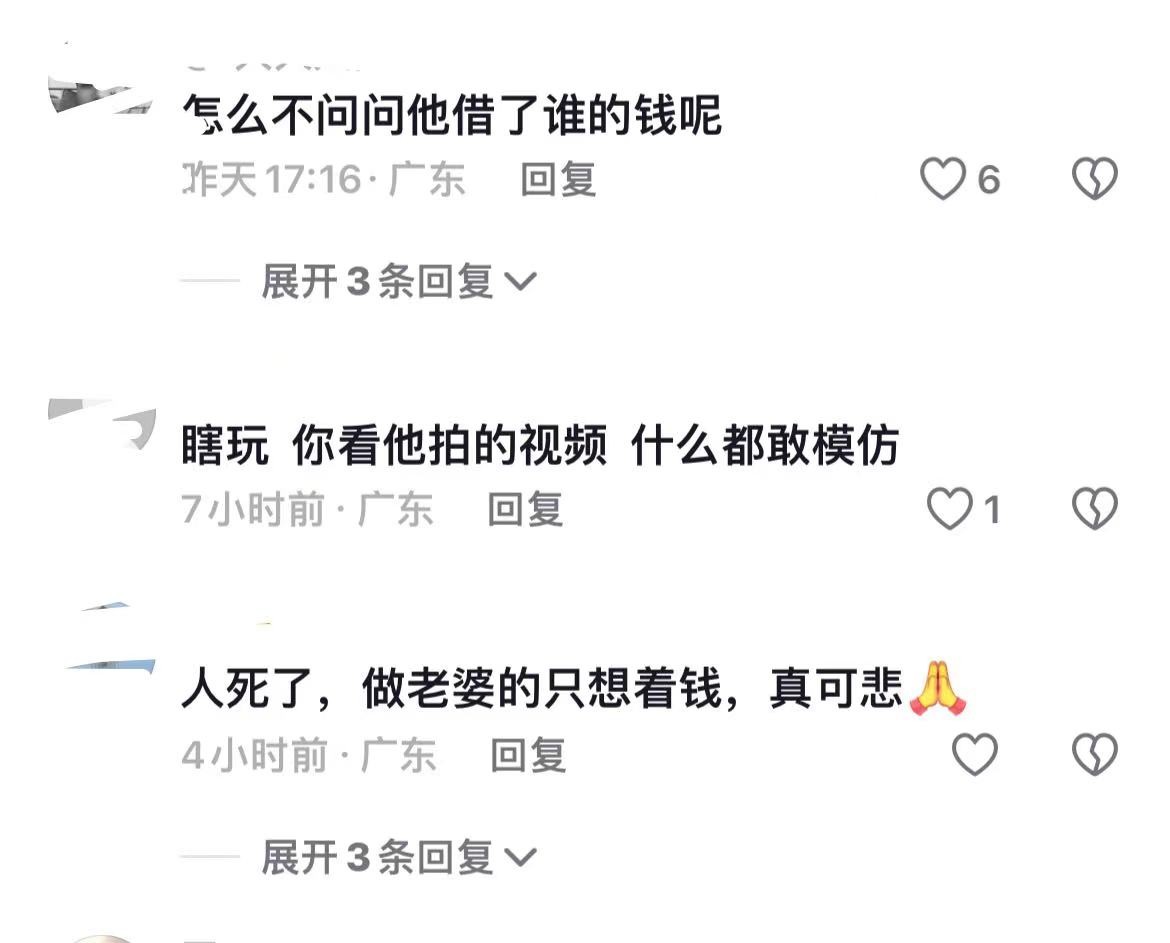Dislike the comment 怎么不问问他借了谁的钱呢
1170x943 pixels.
point(1094,180)
